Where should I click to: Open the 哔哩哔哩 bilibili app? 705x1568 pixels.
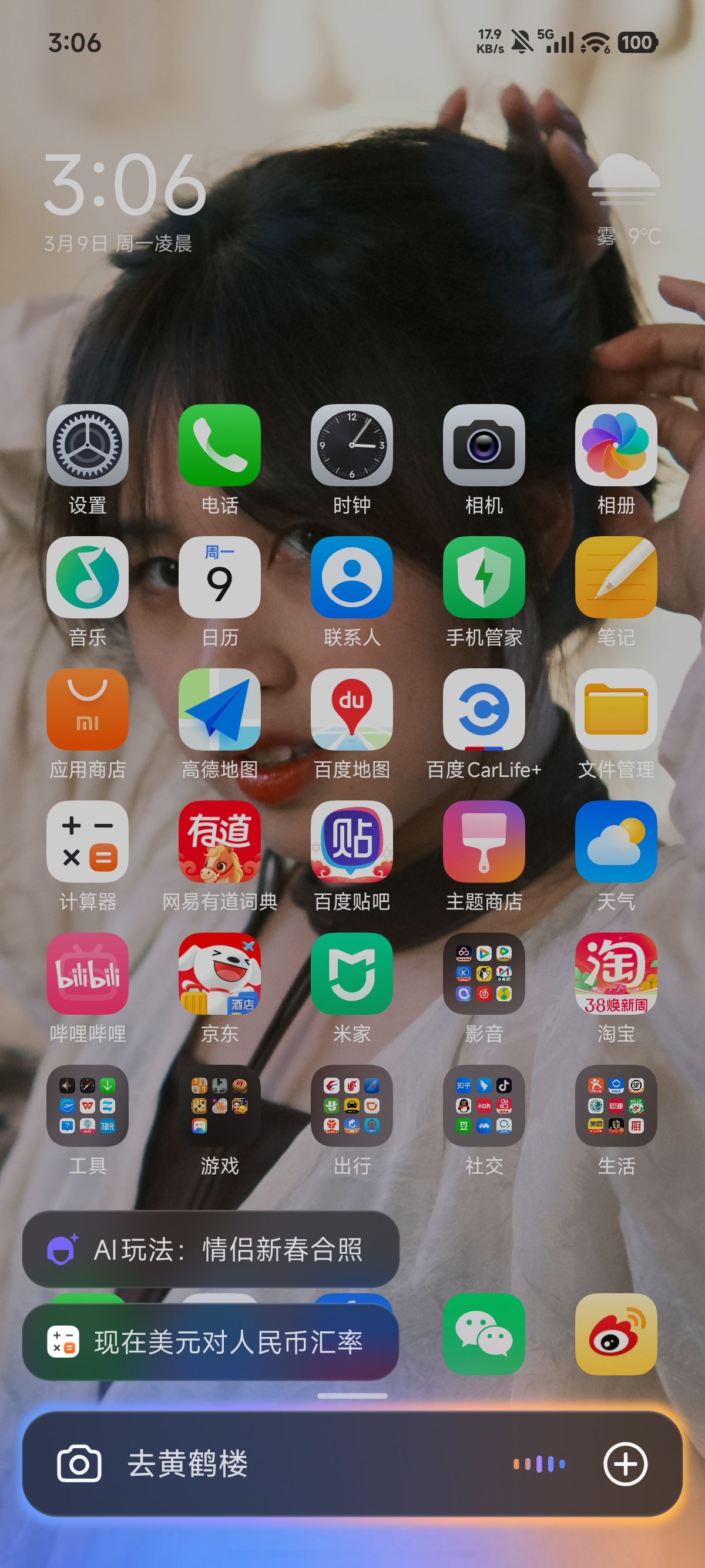87,973
